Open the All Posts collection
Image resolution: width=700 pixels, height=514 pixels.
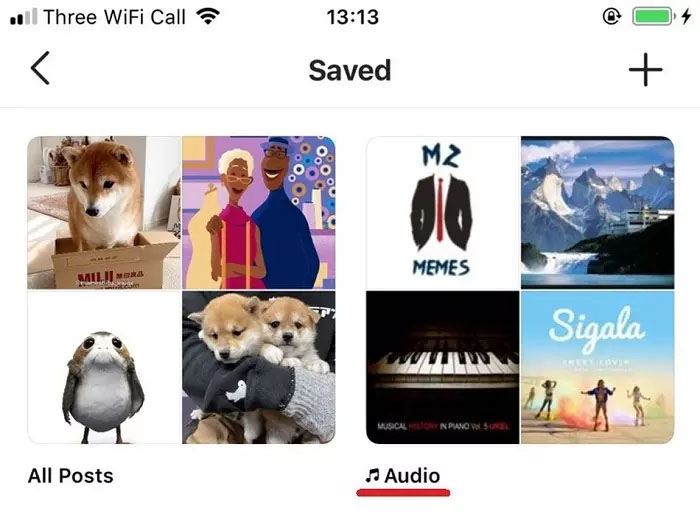181,290
